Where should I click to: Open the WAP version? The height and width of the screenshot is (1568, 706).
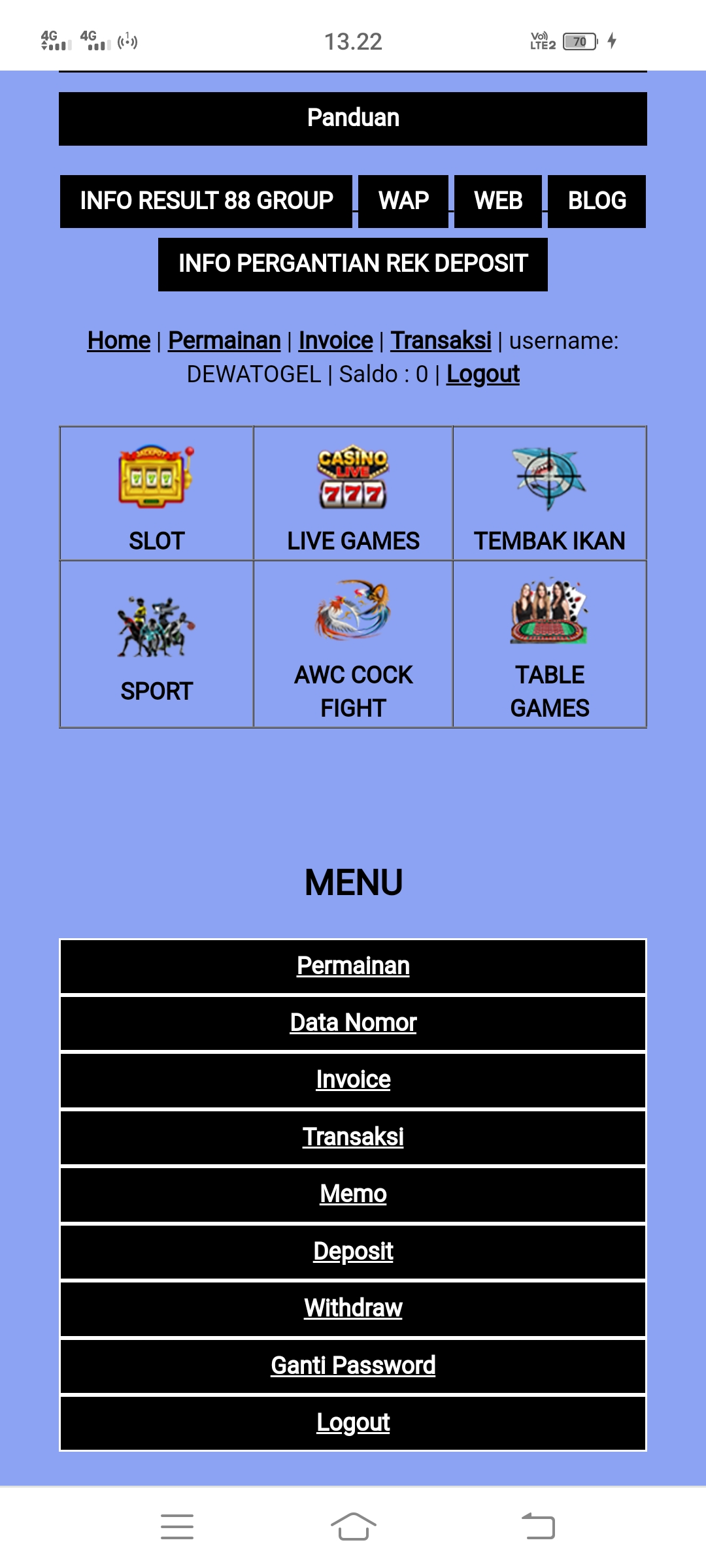[x=403, y=201]
